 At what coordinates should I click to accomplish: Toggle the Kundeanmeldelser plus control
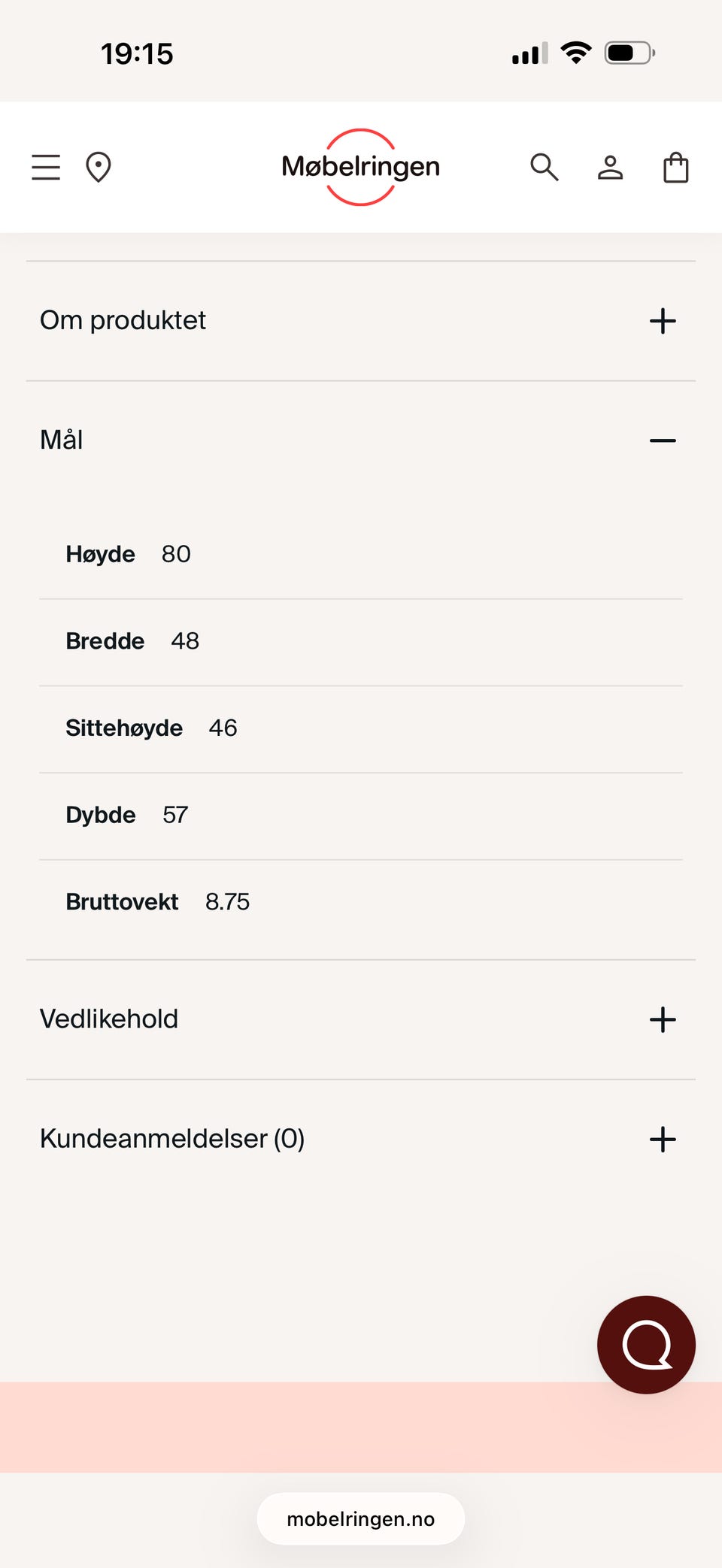[x=662, y=1140]
